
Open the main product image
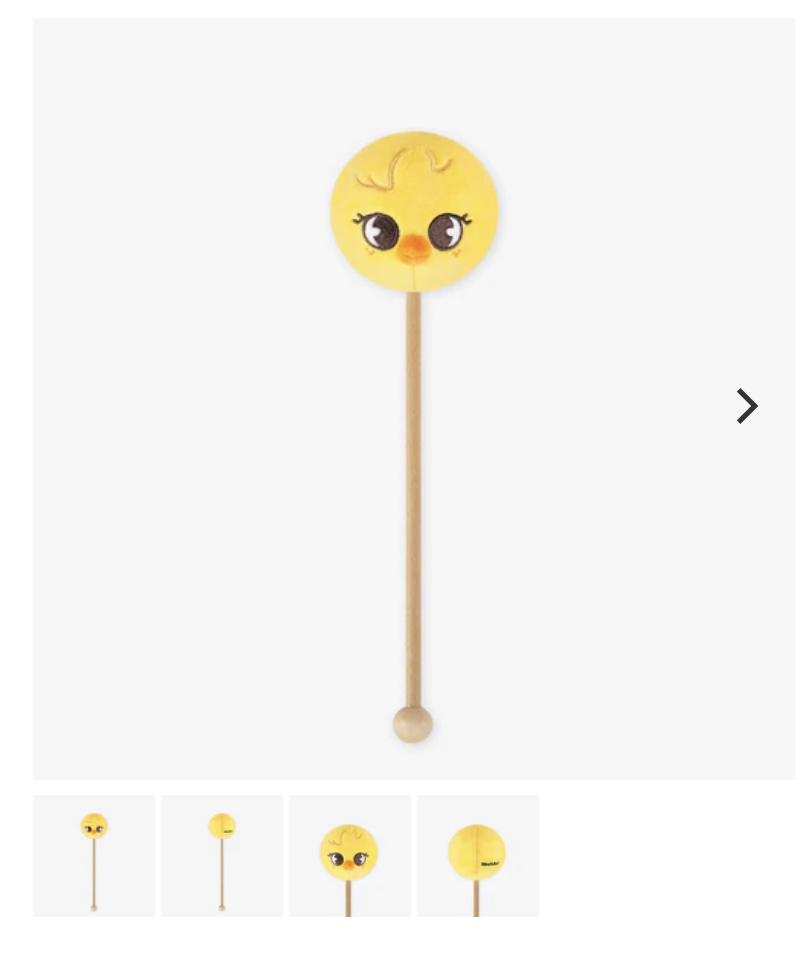413,398
